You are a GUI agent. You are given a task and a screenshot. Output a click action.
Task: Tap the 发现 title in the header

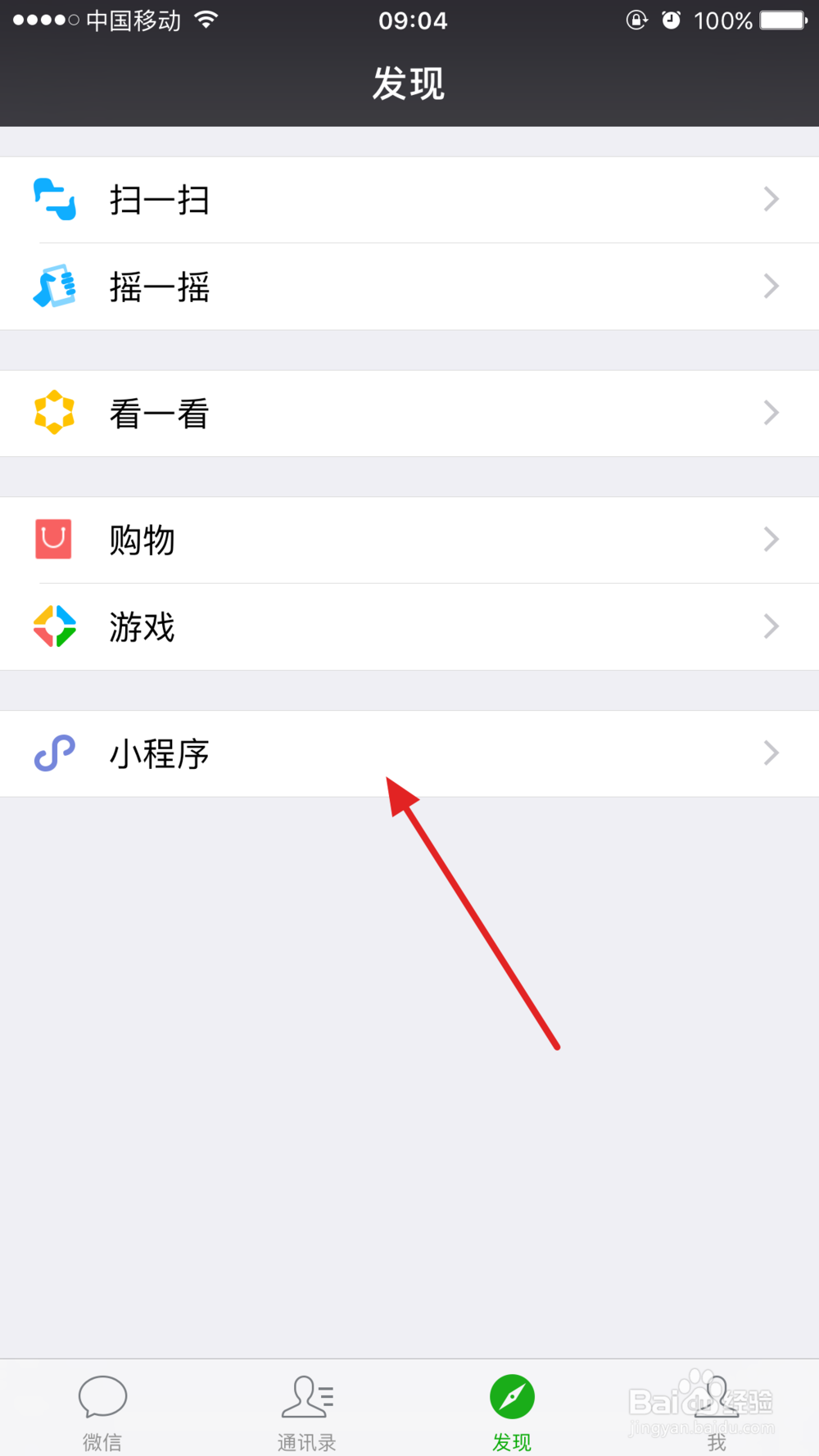point(409,83)
